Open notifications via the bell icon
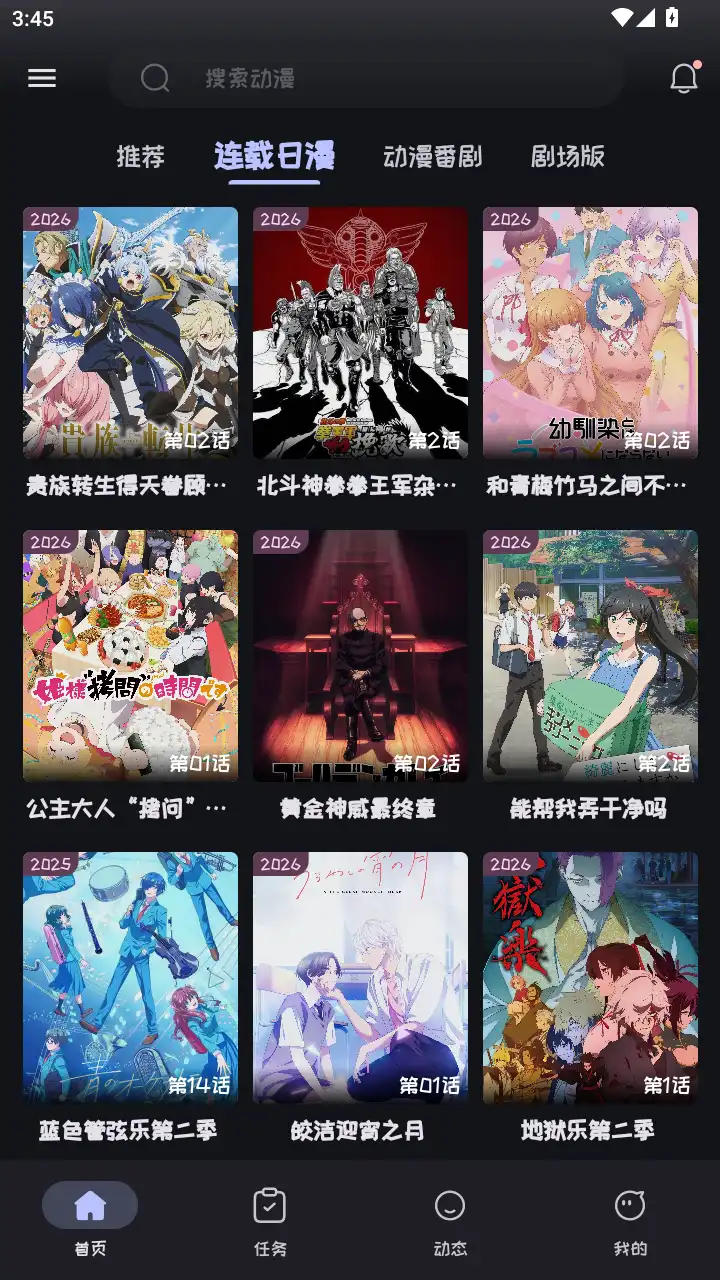The height and width of the screenshot is (1280, 720). 683,78
